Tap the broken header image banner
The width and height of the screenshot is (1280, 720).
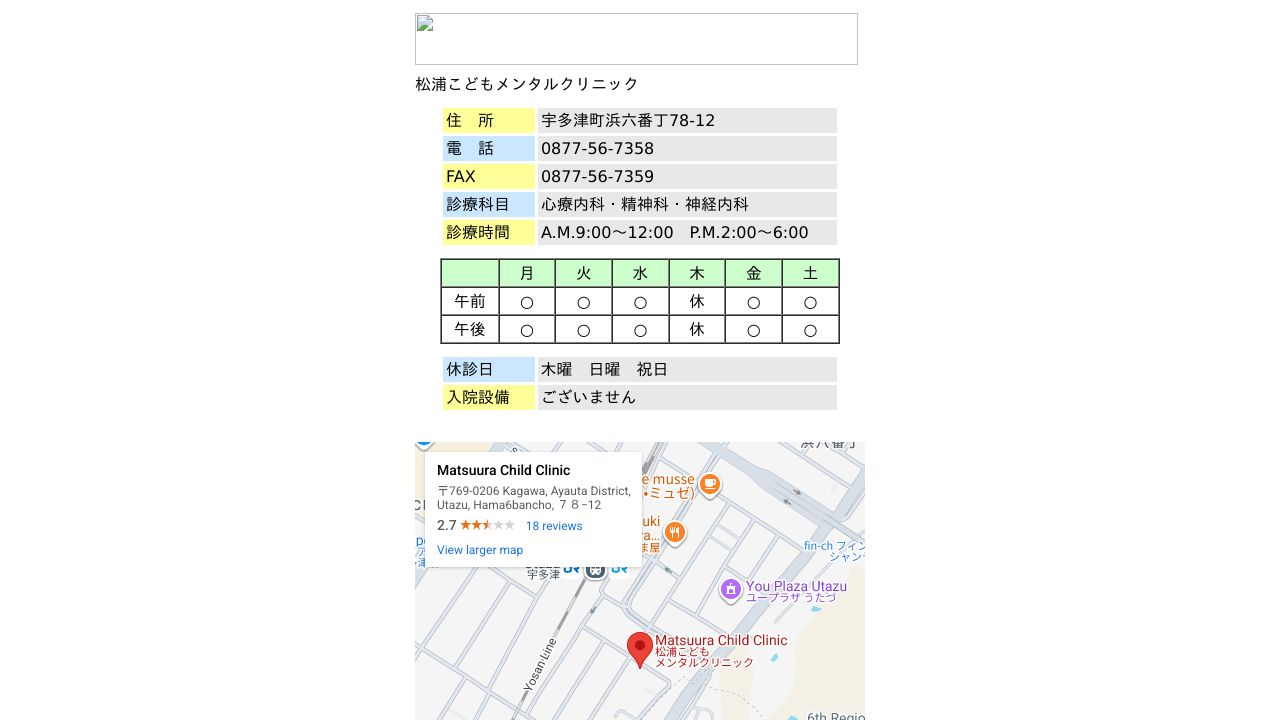[x=636, y=39]
